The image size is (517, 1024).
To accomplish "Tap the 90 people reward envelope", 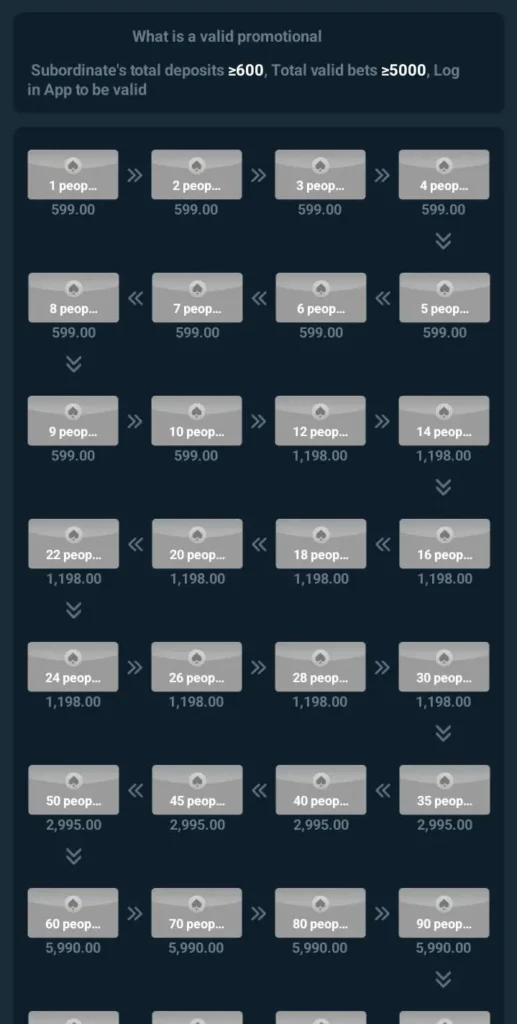I will pos(444,913).
